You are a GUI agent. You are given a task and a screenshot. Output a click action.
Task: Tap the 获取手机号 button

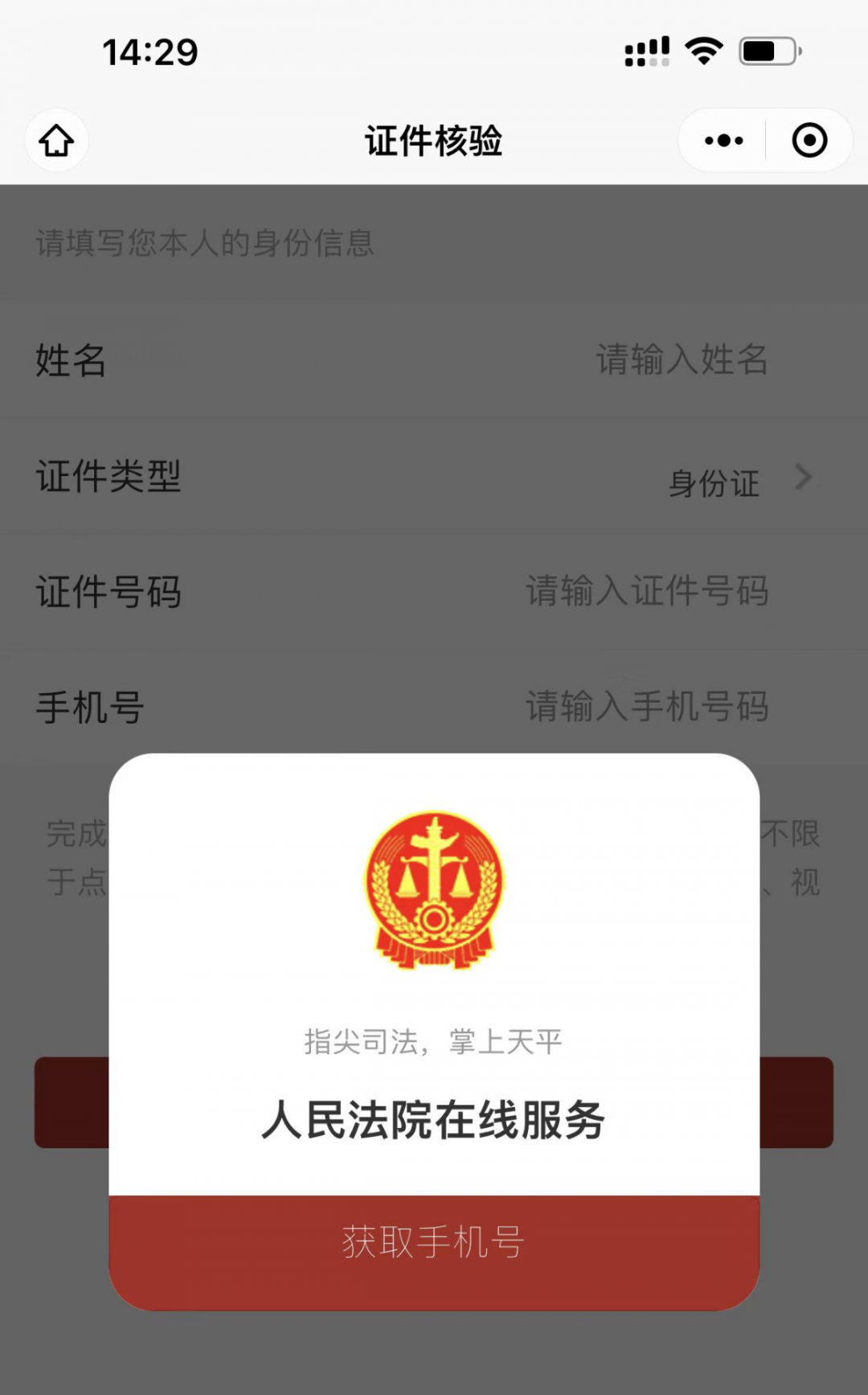point(434,1242)
